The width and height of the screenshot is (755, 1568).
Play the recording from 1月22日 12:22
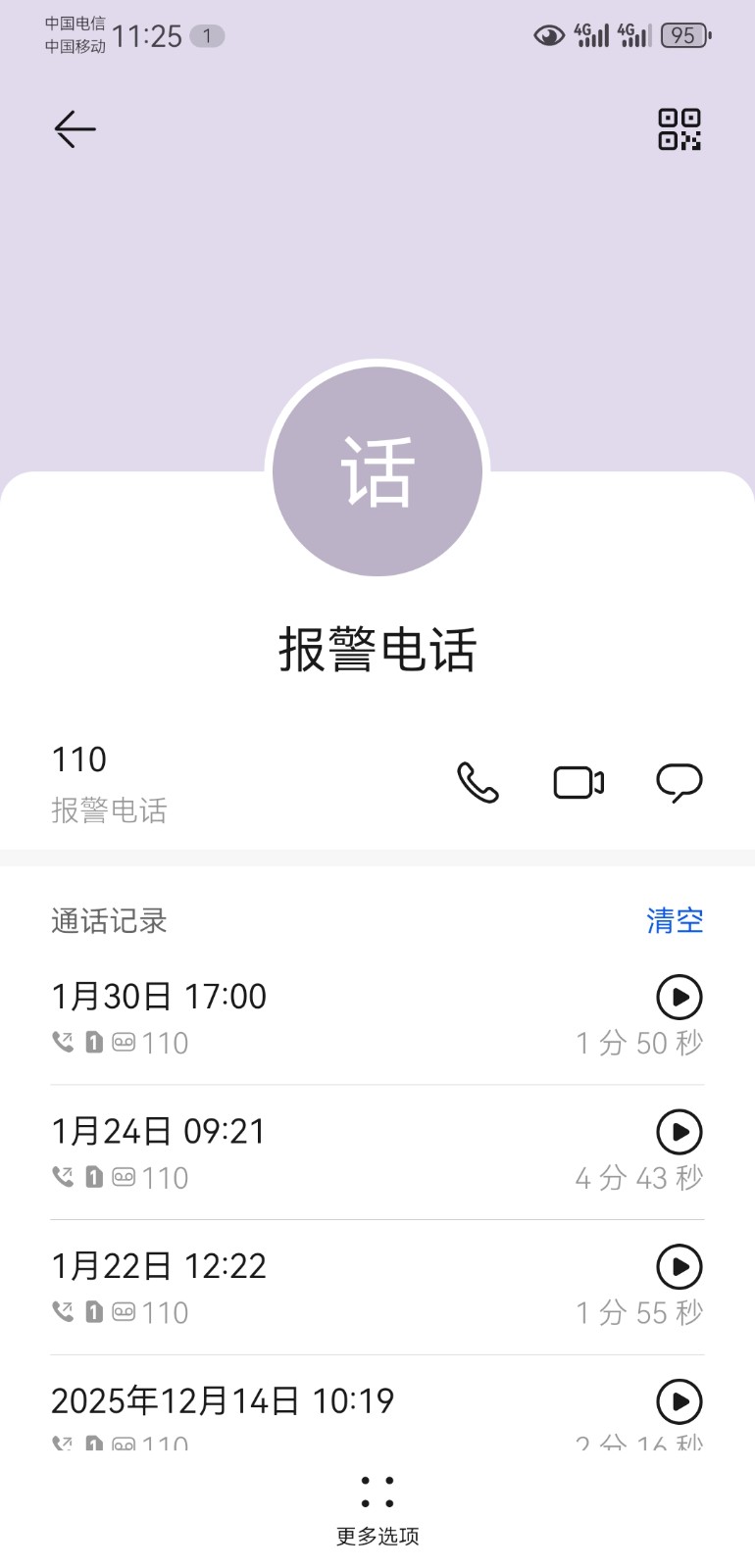(679, 1266)
